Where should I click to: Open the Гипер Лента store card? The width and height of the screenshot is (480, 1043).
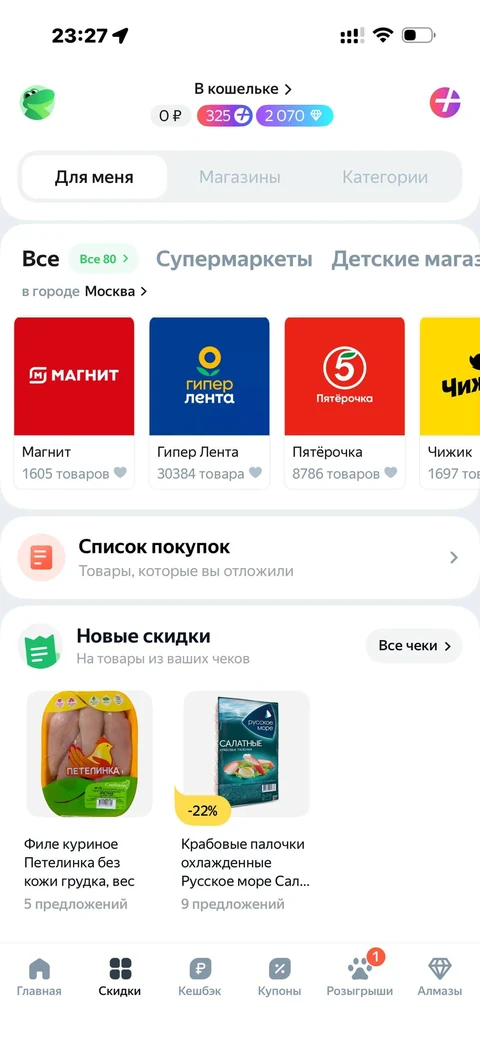coord(209,403)
